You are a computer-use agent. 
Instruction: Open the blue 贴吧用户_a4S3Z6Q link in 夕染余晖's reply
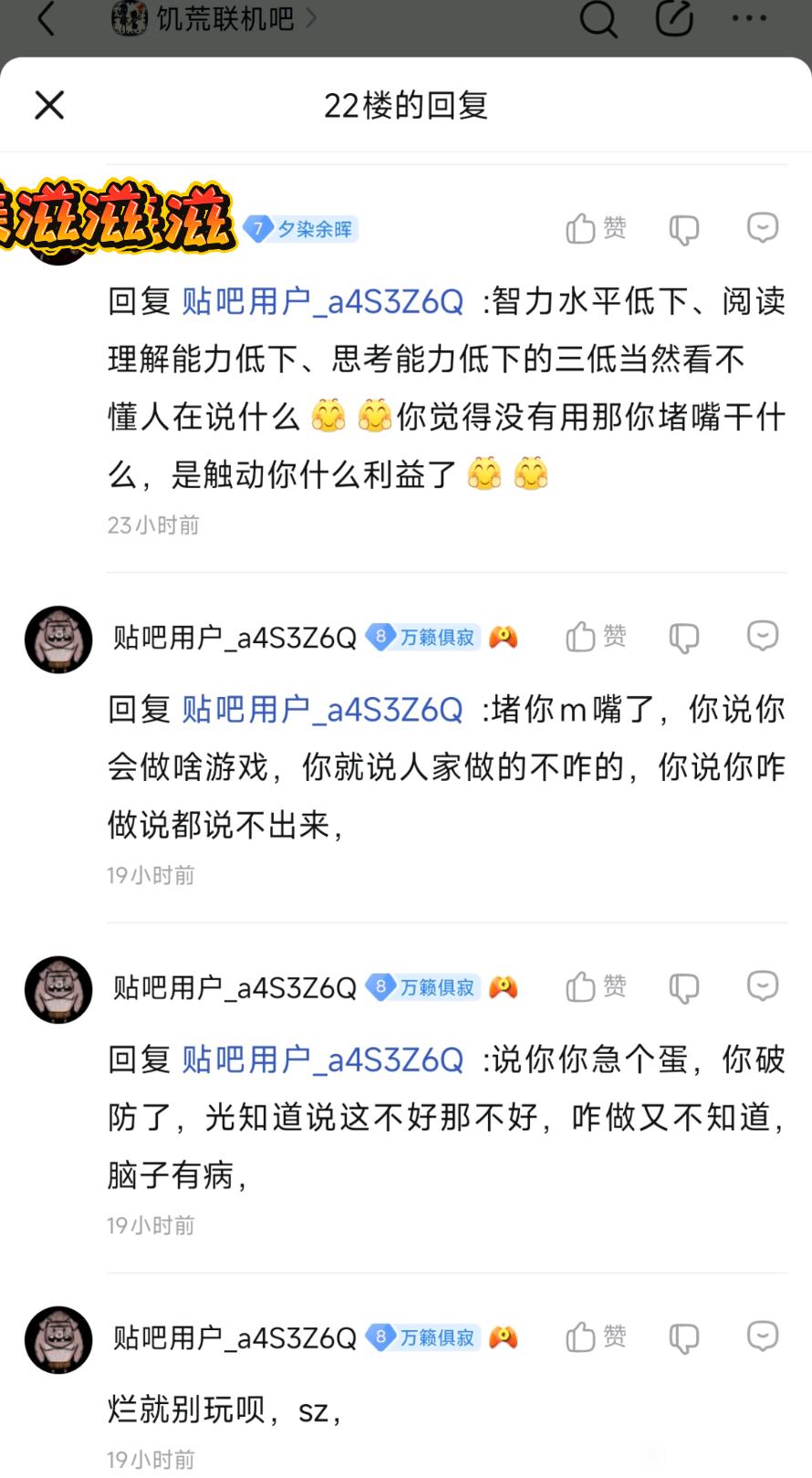[323, 301]
